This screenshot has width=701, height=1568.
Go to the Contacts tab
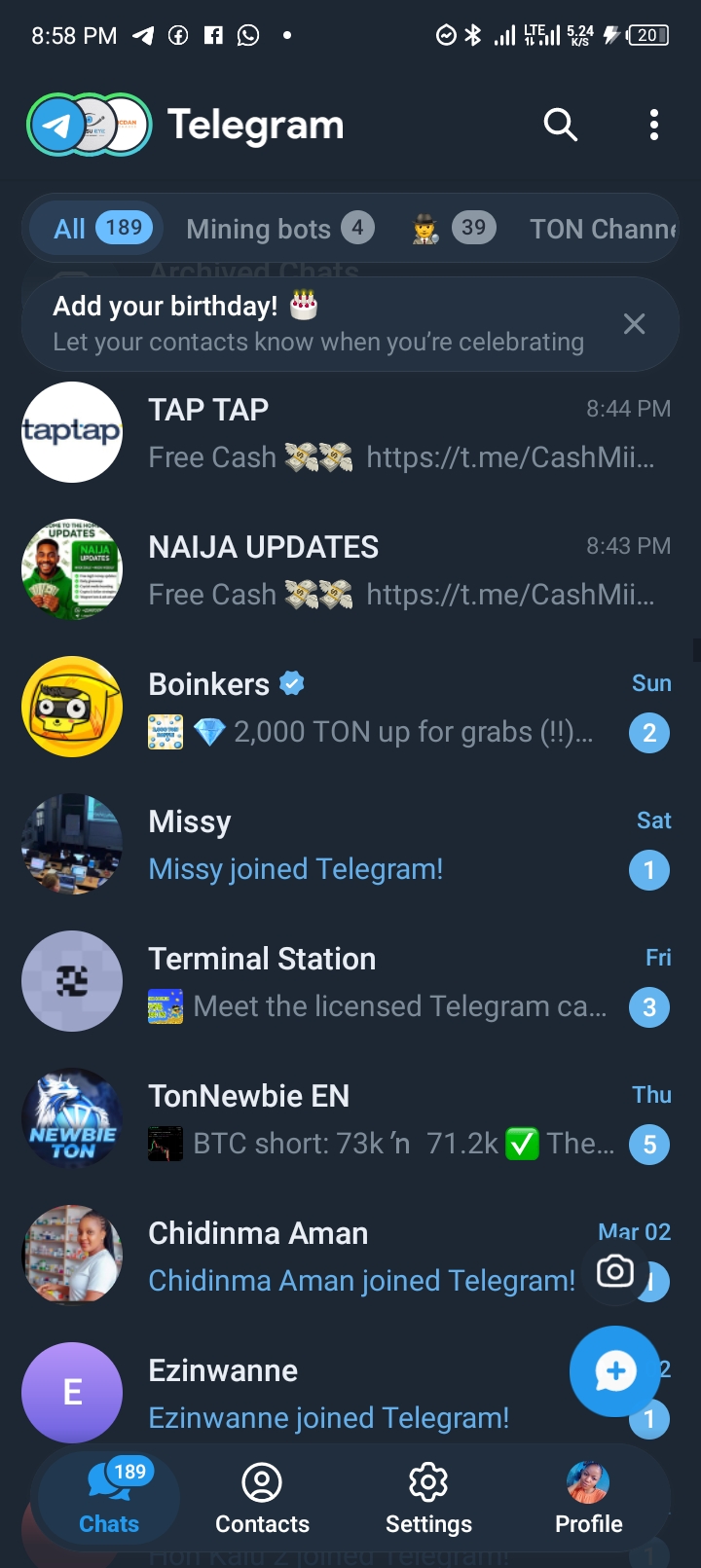tap(262, 1499)
